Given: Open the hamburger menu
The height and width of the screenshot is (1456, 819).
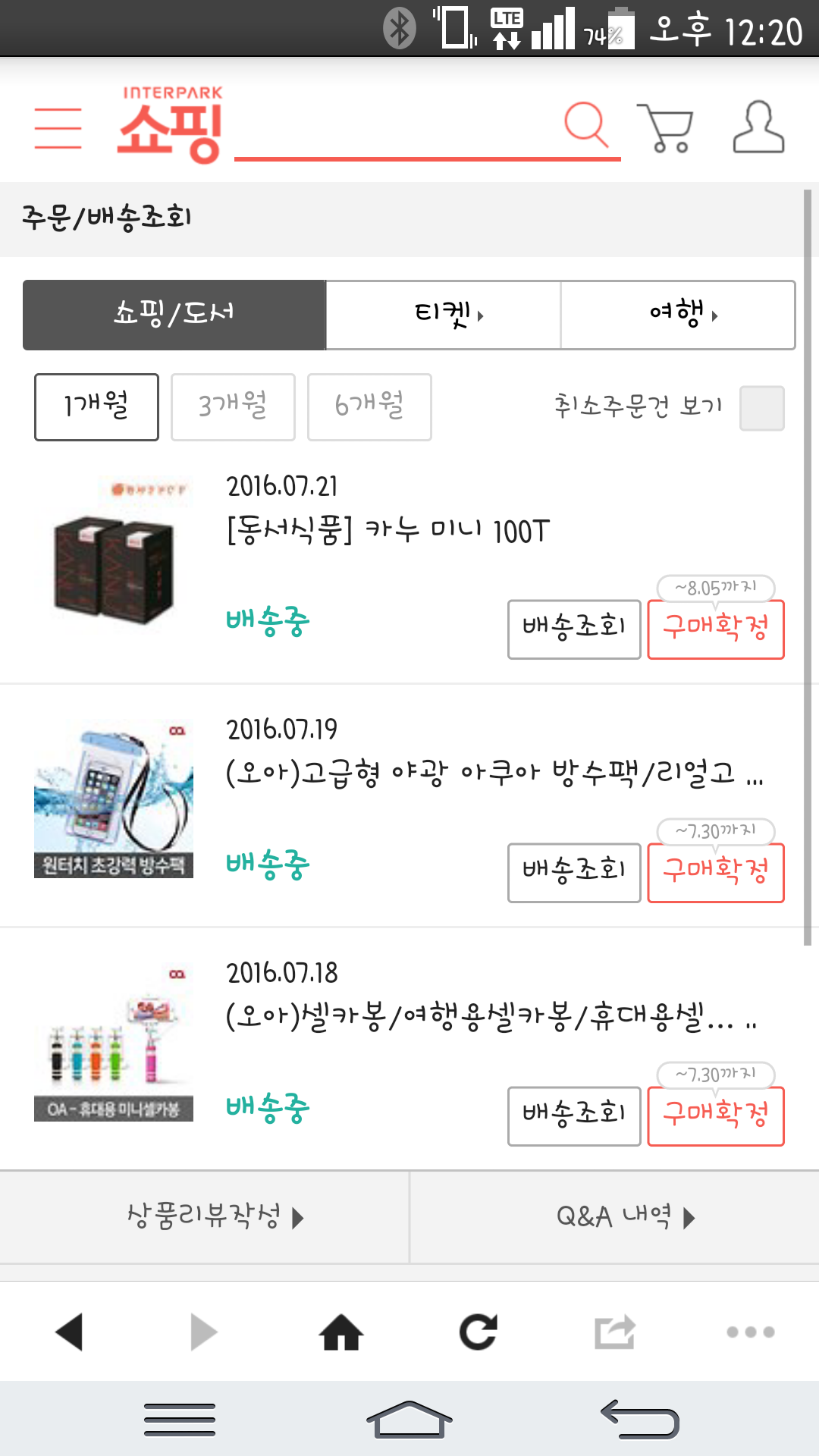Looking at the screenshot, I should pyautogui.click(x=58, y=128).
